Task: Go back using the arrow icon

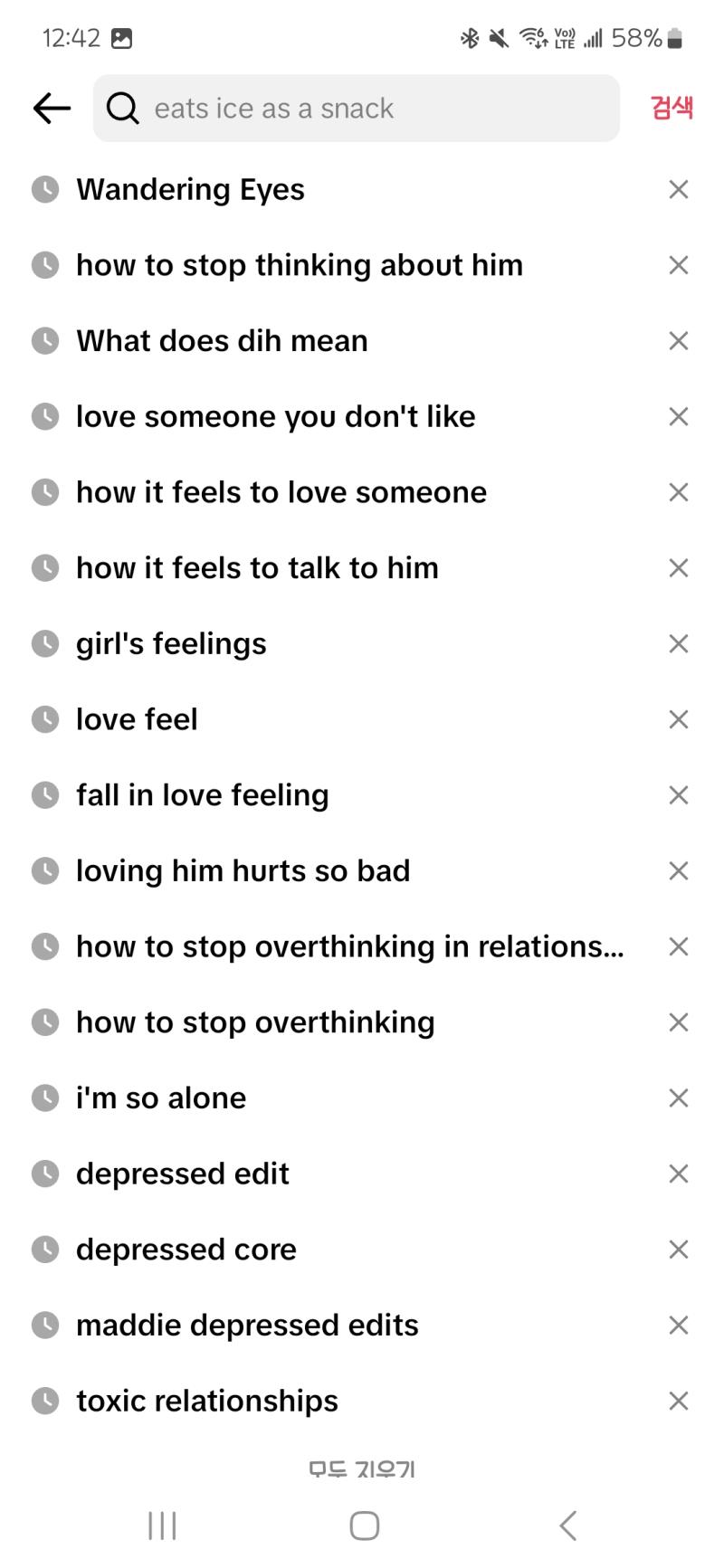Action: [52, 109]
